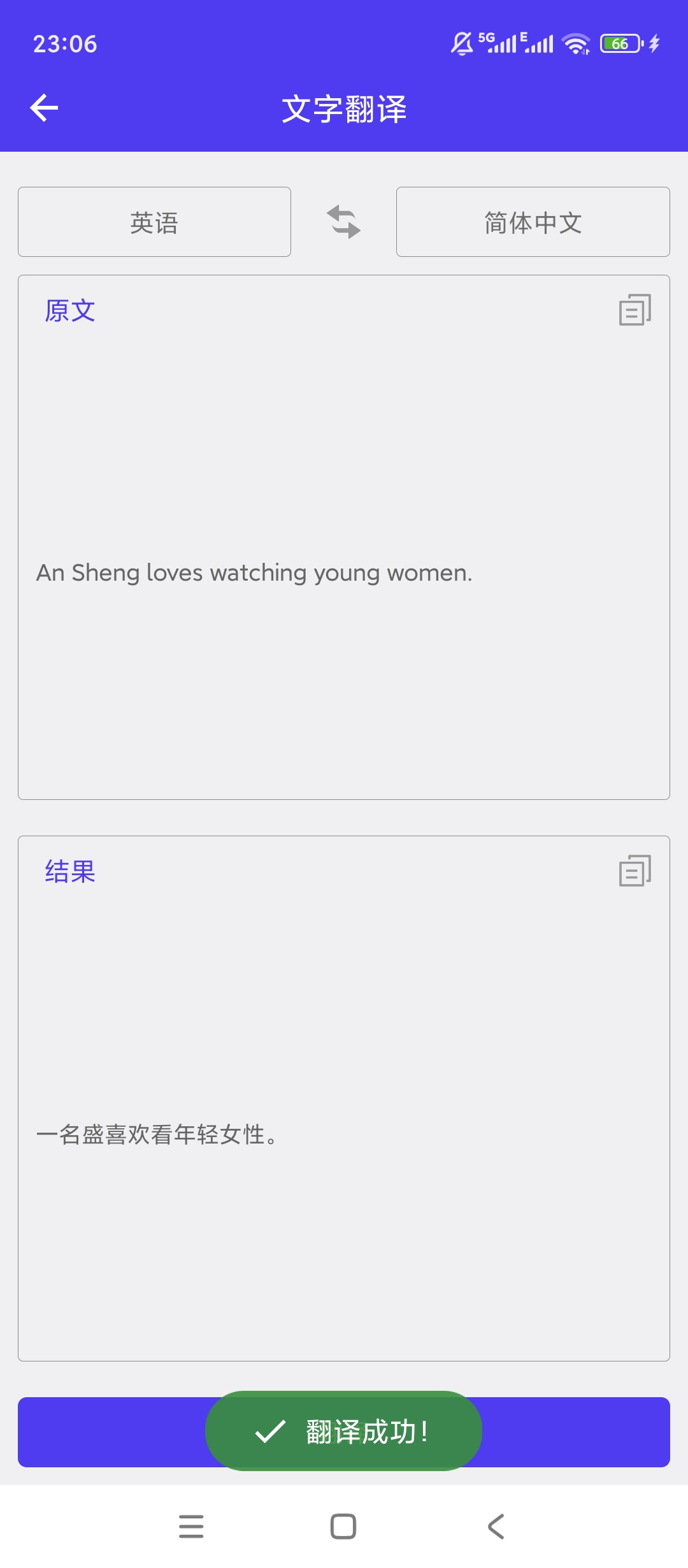The image size is (688, 1568).
Task: Open the 简体中文 target language selector
Action: point(533,222)
